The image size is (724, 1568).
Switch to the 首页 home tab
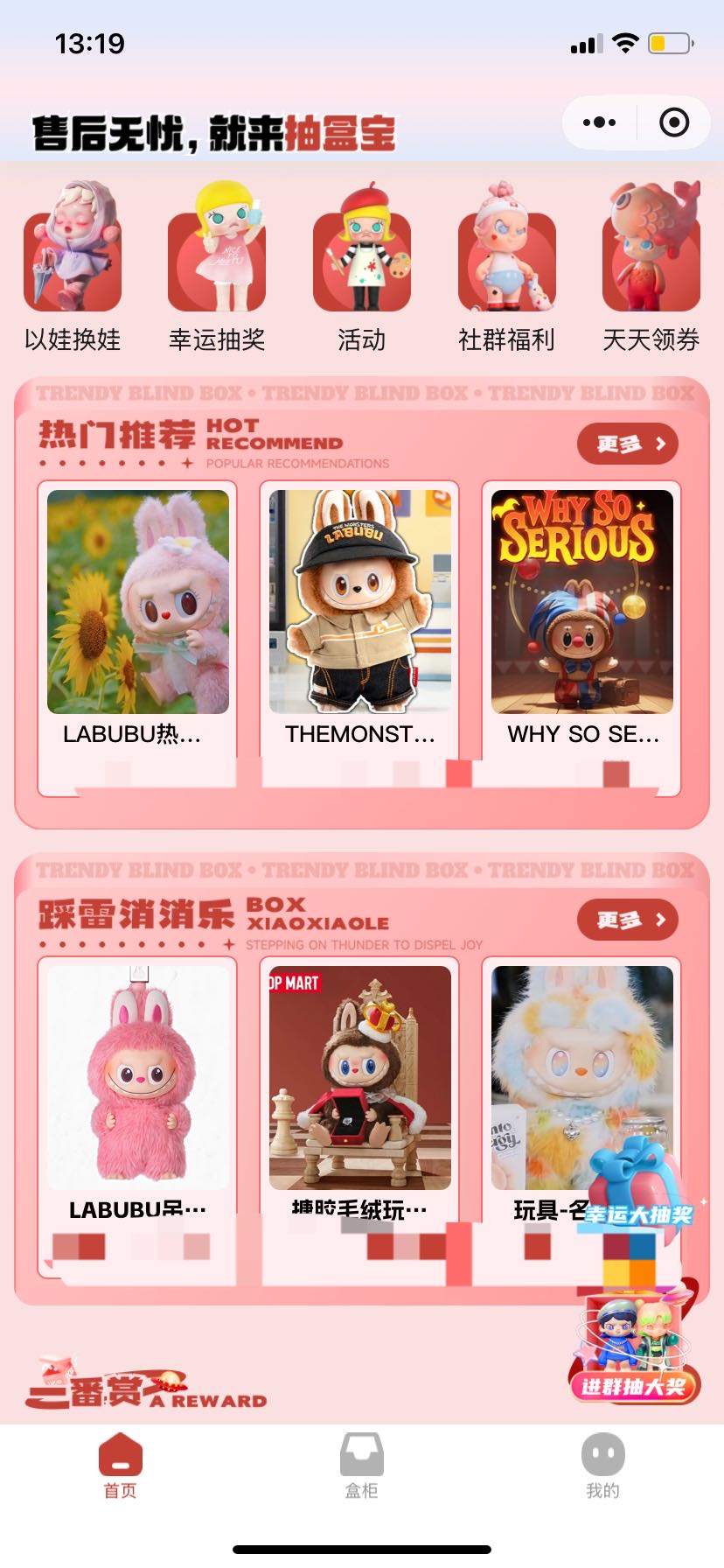121,1457
